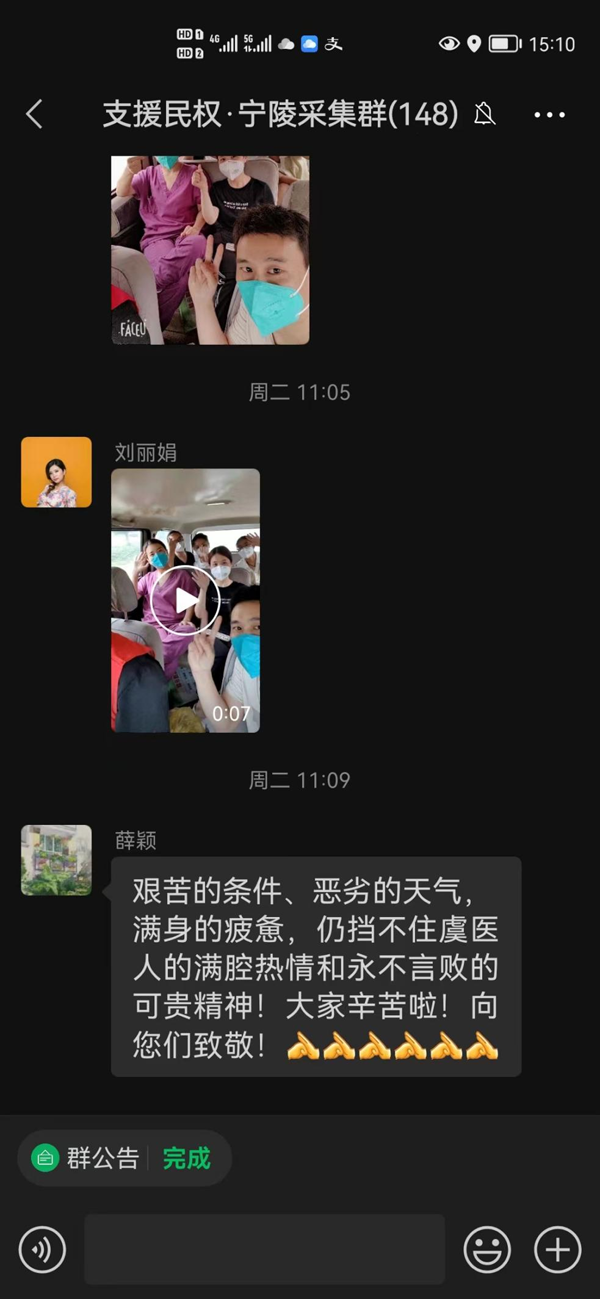Open the three-dot chat options menu
The height and width of the screenshot is (1299, 600).
pyautogui.click(x=549, y=115)
